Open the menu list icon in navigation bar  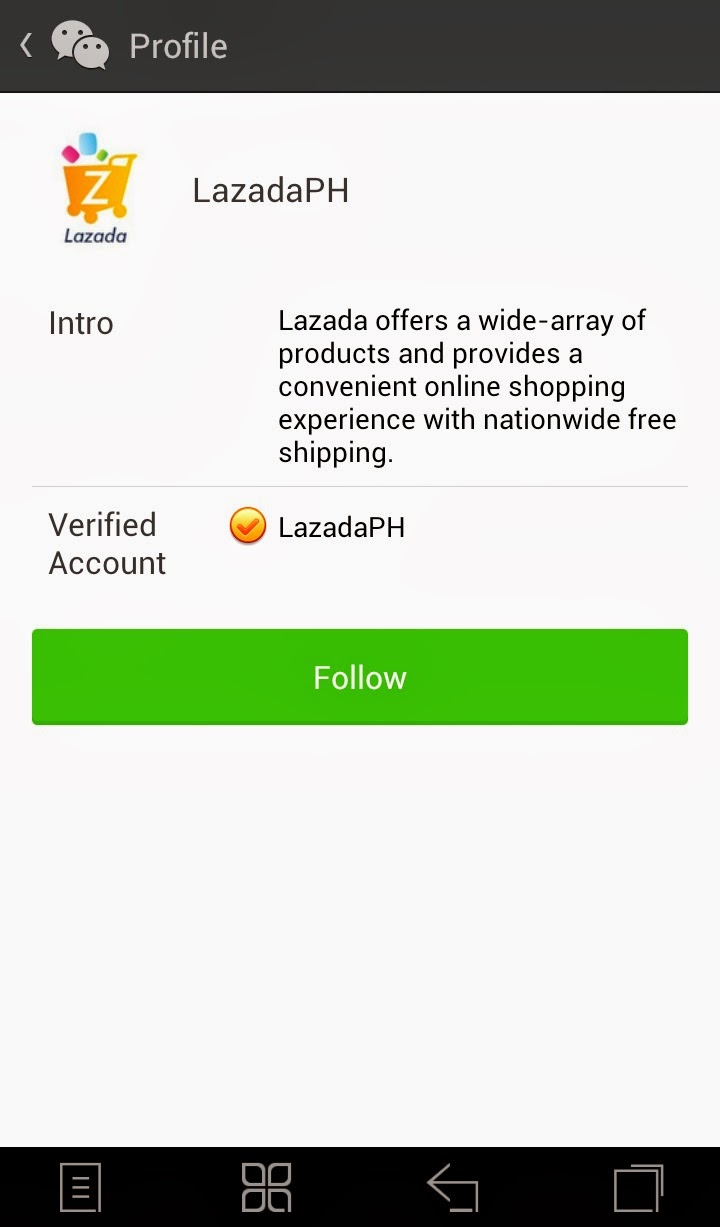point(80,1187)
